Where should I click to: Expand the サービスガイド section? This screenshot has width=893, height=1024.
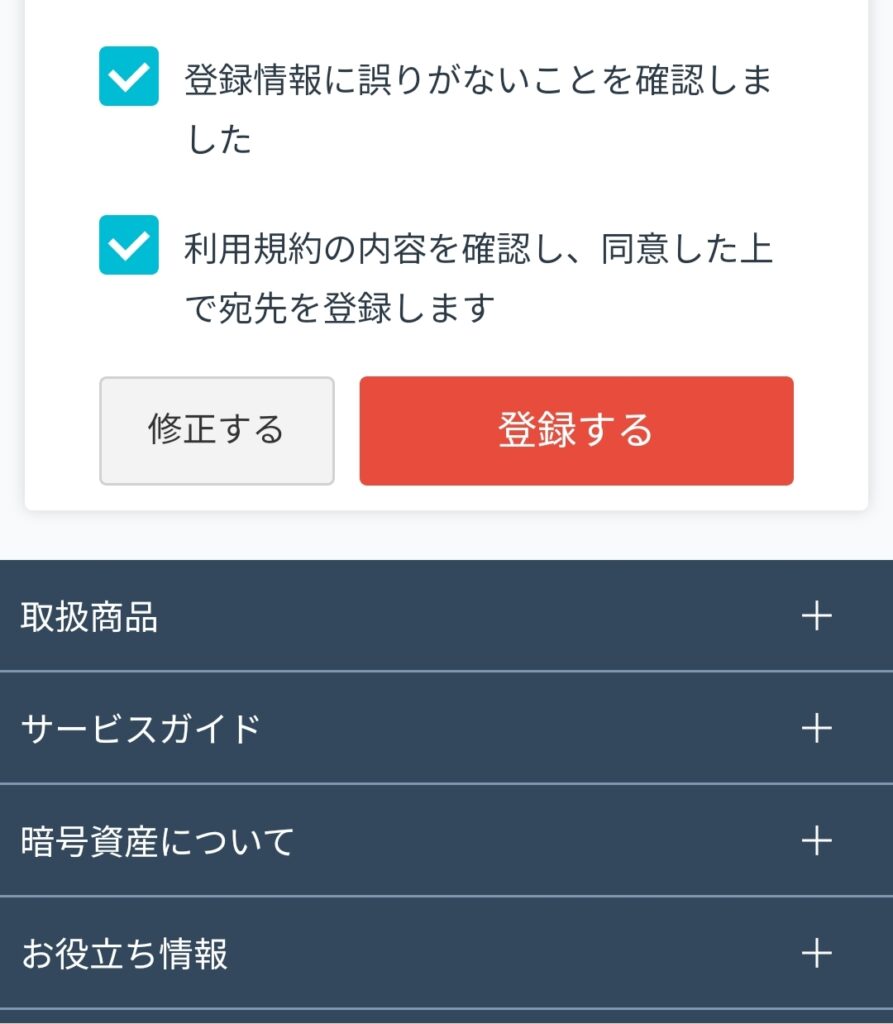[816, 728]
